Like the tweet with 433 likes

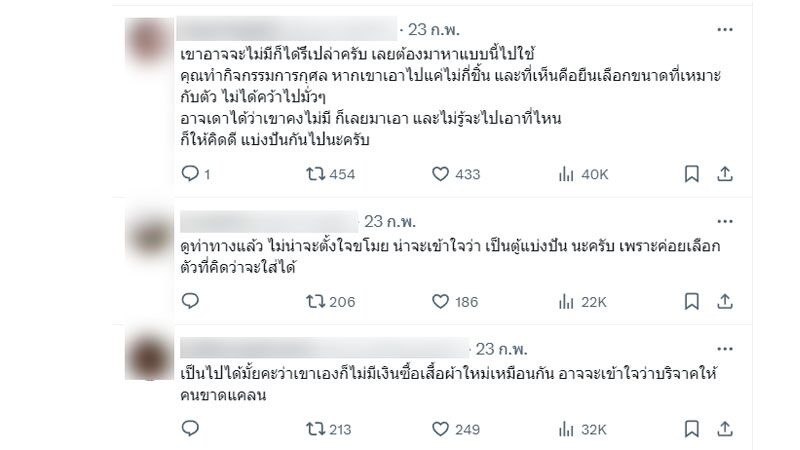point(440,174)
